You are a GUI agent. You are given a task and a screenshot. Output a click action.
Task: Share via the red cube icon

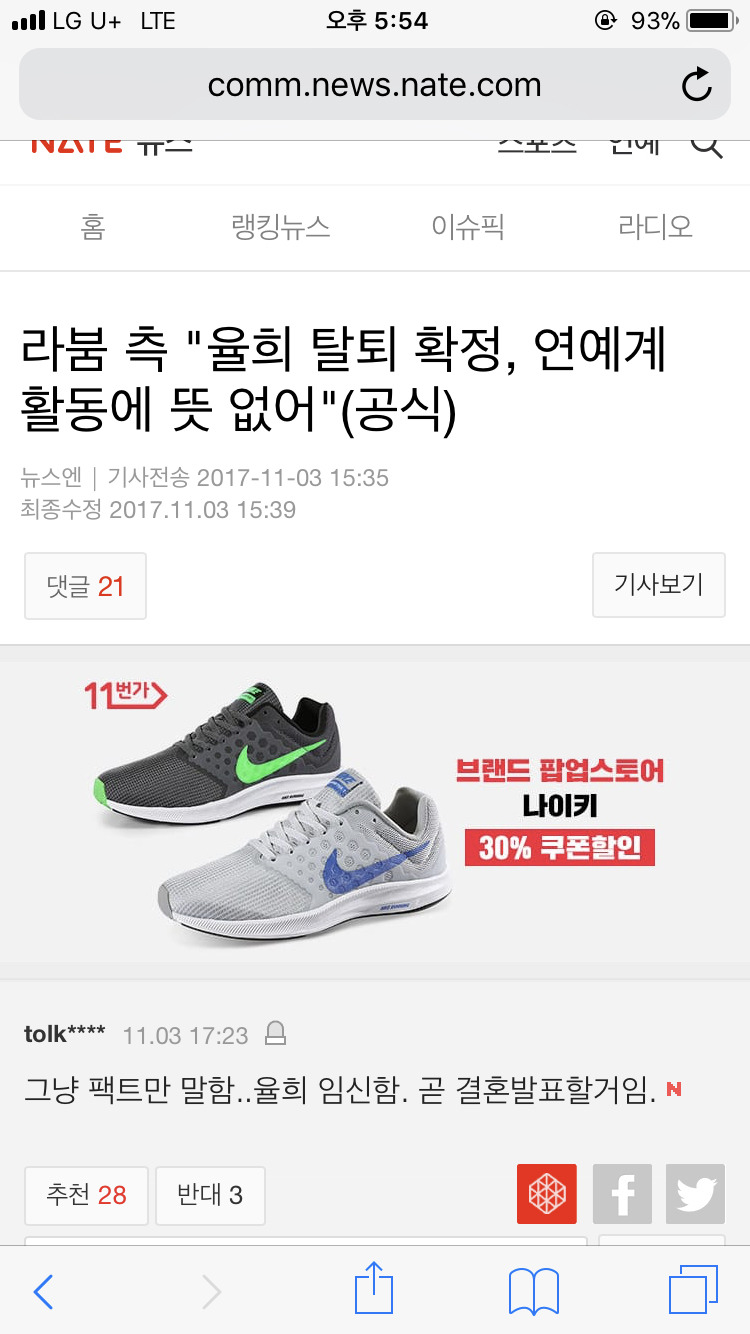coord(547,1194)
